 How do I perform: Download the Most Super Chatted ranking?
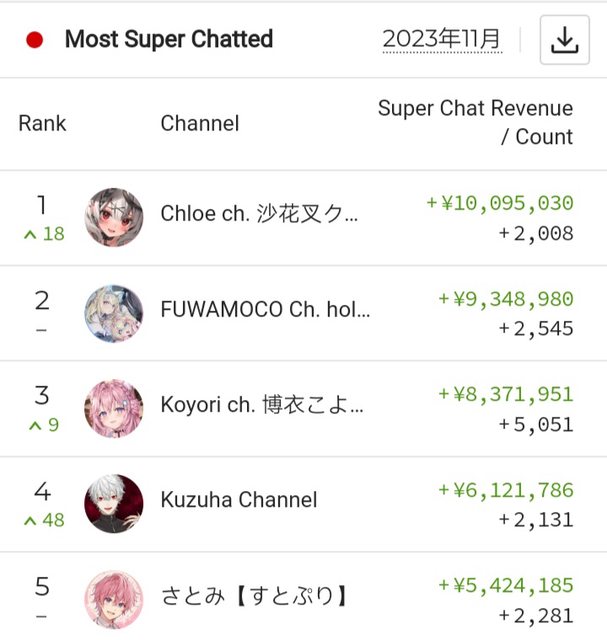[x=565, y=40]
